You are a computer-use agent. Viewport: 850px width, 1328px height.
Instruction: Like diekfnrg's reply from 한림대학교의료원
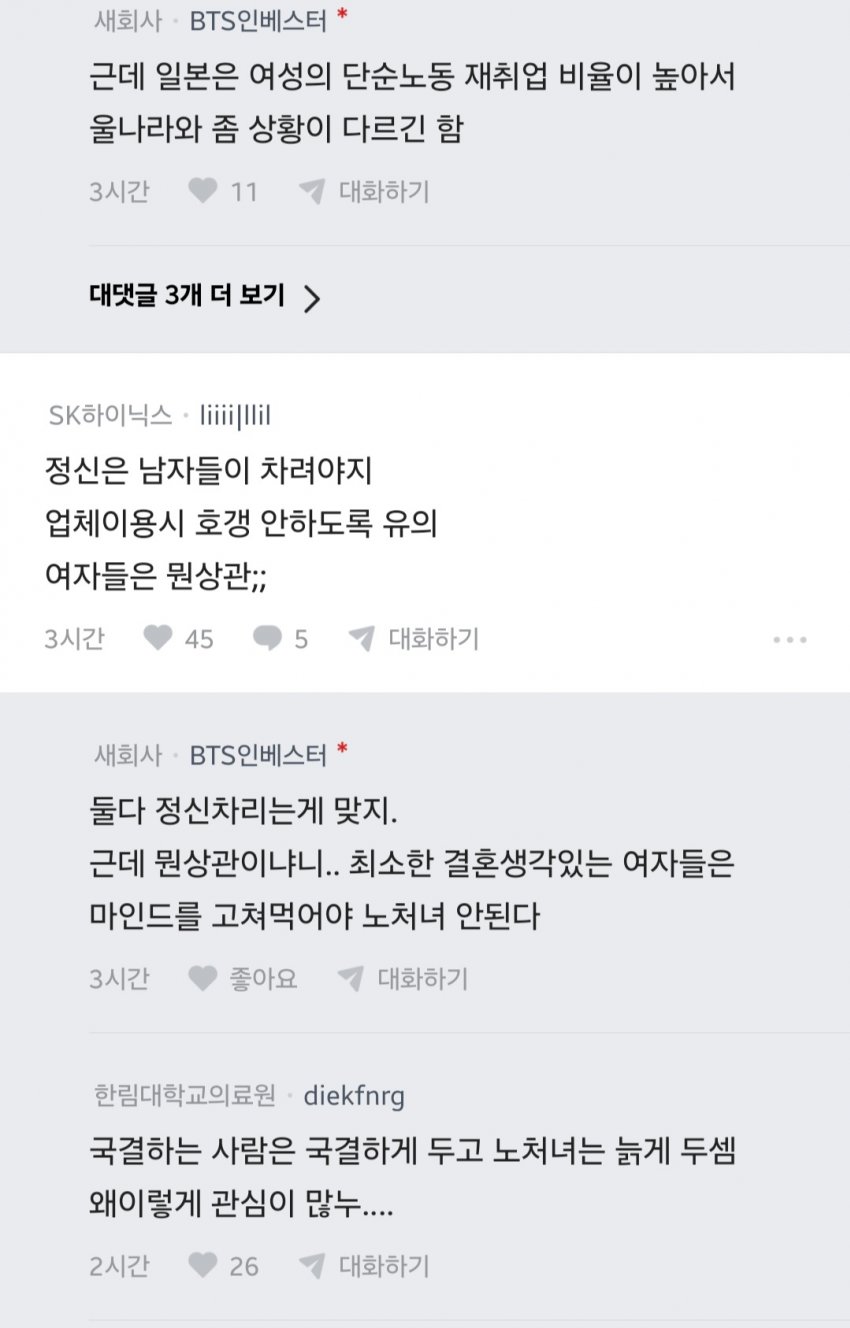[204, 1265]
